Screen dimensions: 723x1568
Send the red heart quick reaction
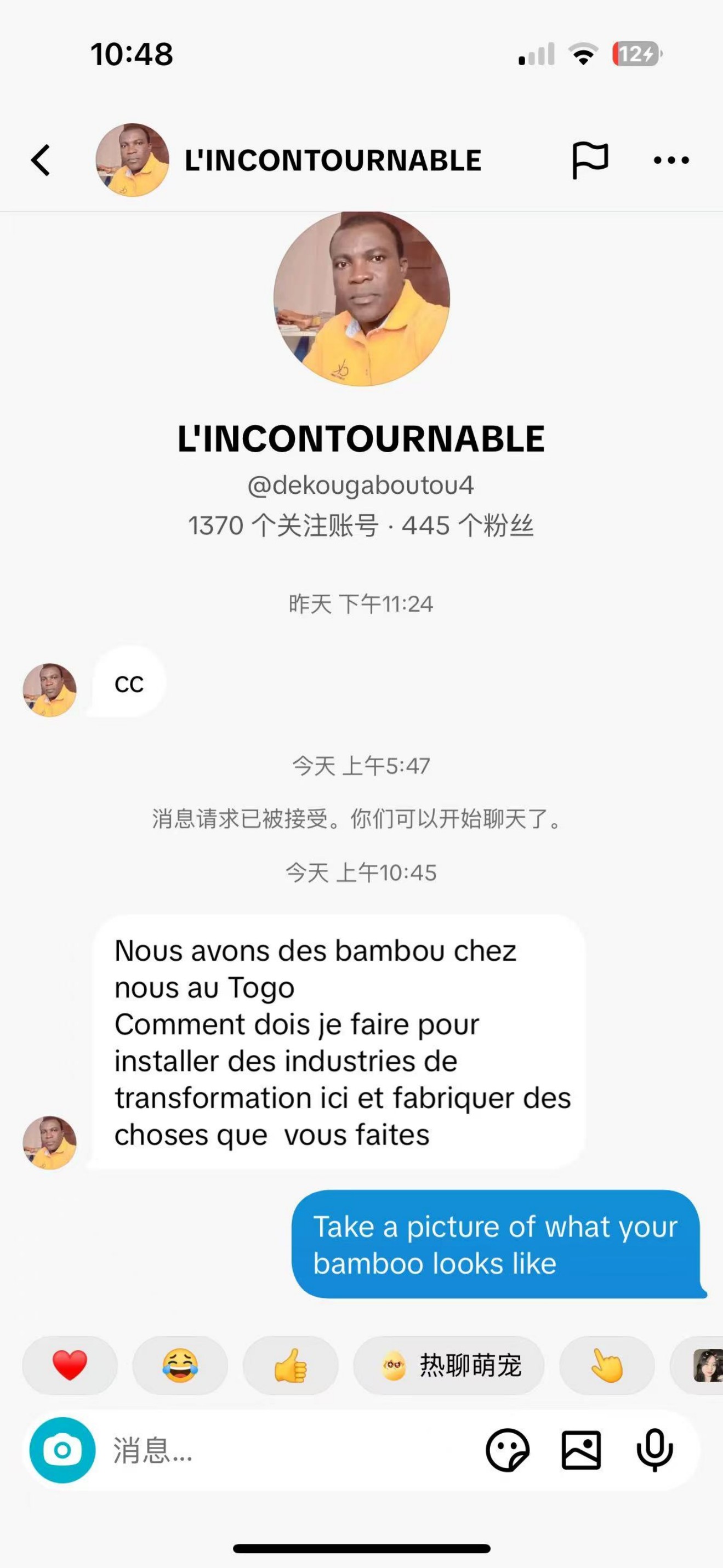pyautogui.click(x=70, y=1365)
